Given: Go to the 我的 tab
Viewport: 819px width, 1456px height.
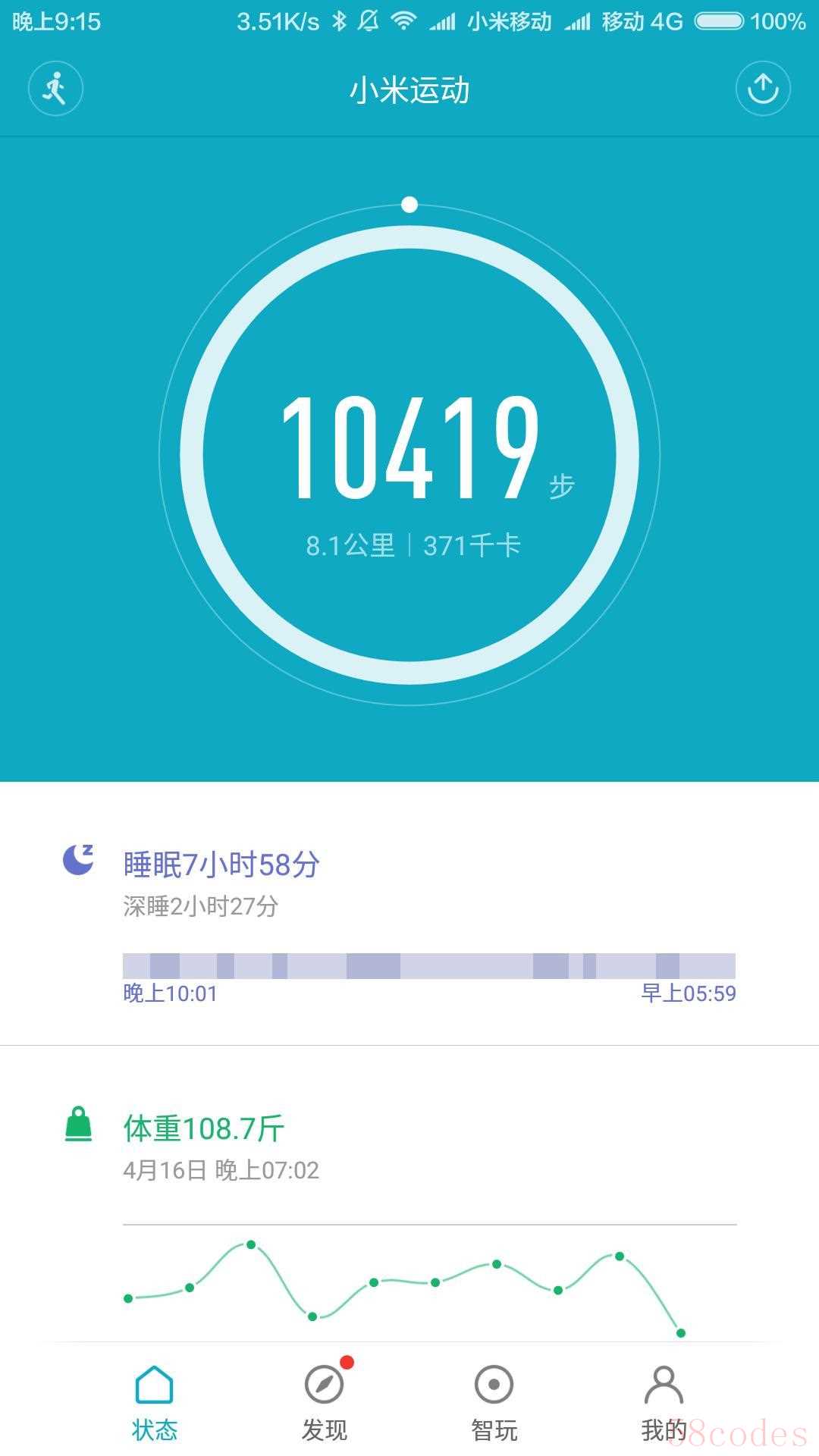Looking at the screenshot, I should pos(664,1403).
